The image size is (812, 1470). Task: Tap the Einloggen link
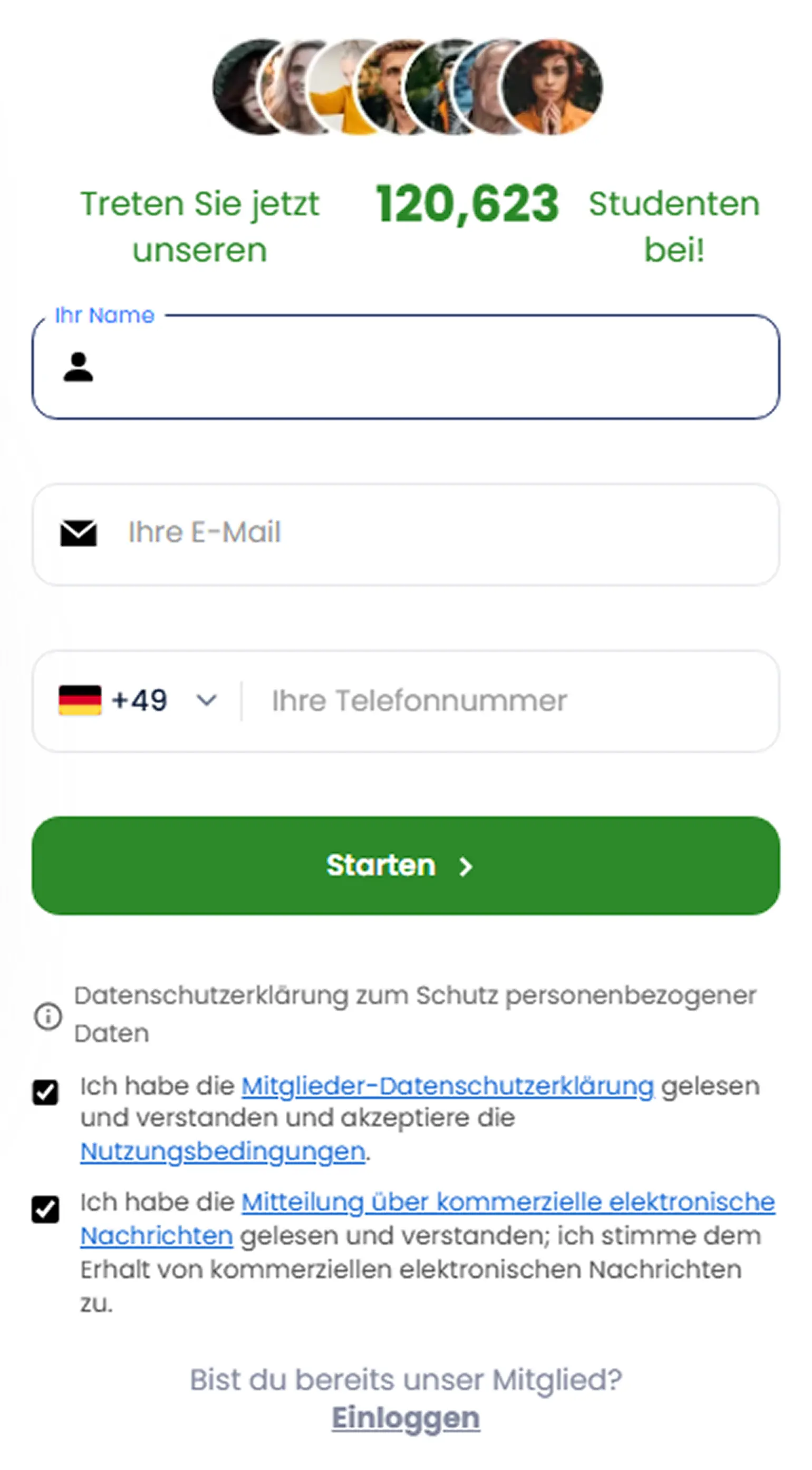[405, 1418]
